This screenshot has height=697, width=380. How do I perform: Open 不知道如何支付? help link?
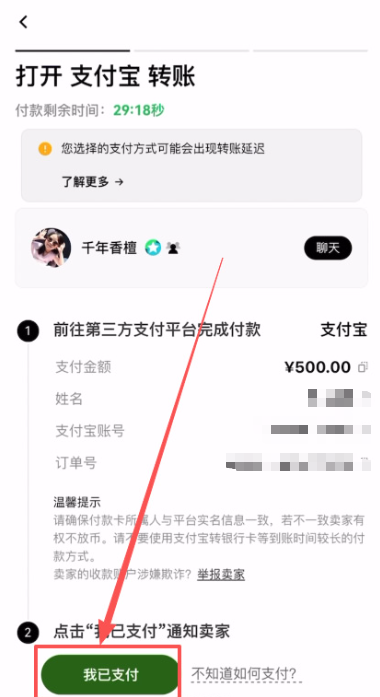[x=246, y=674]
